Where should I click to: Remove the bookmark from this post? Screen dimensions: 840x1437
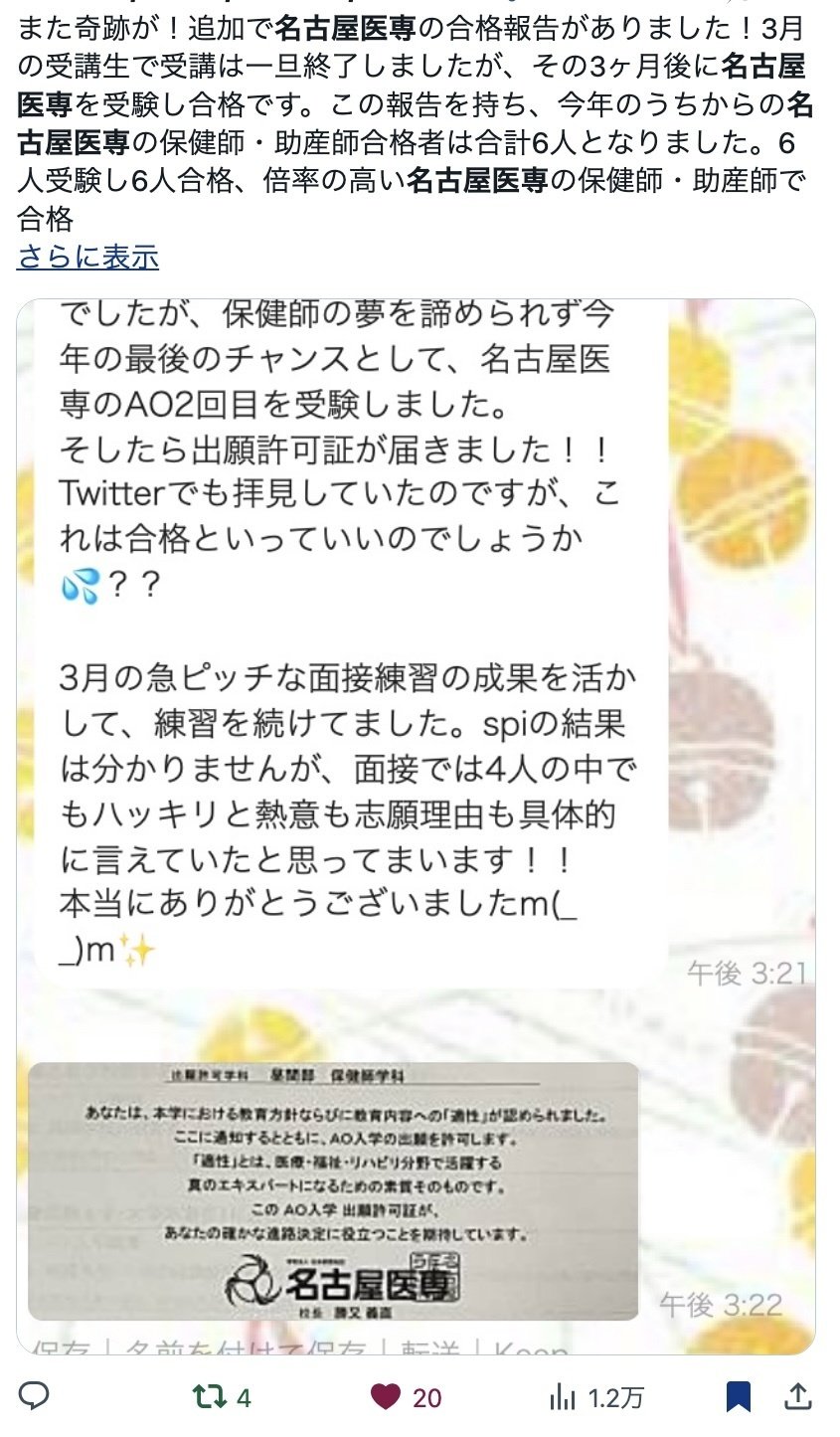738,1397
